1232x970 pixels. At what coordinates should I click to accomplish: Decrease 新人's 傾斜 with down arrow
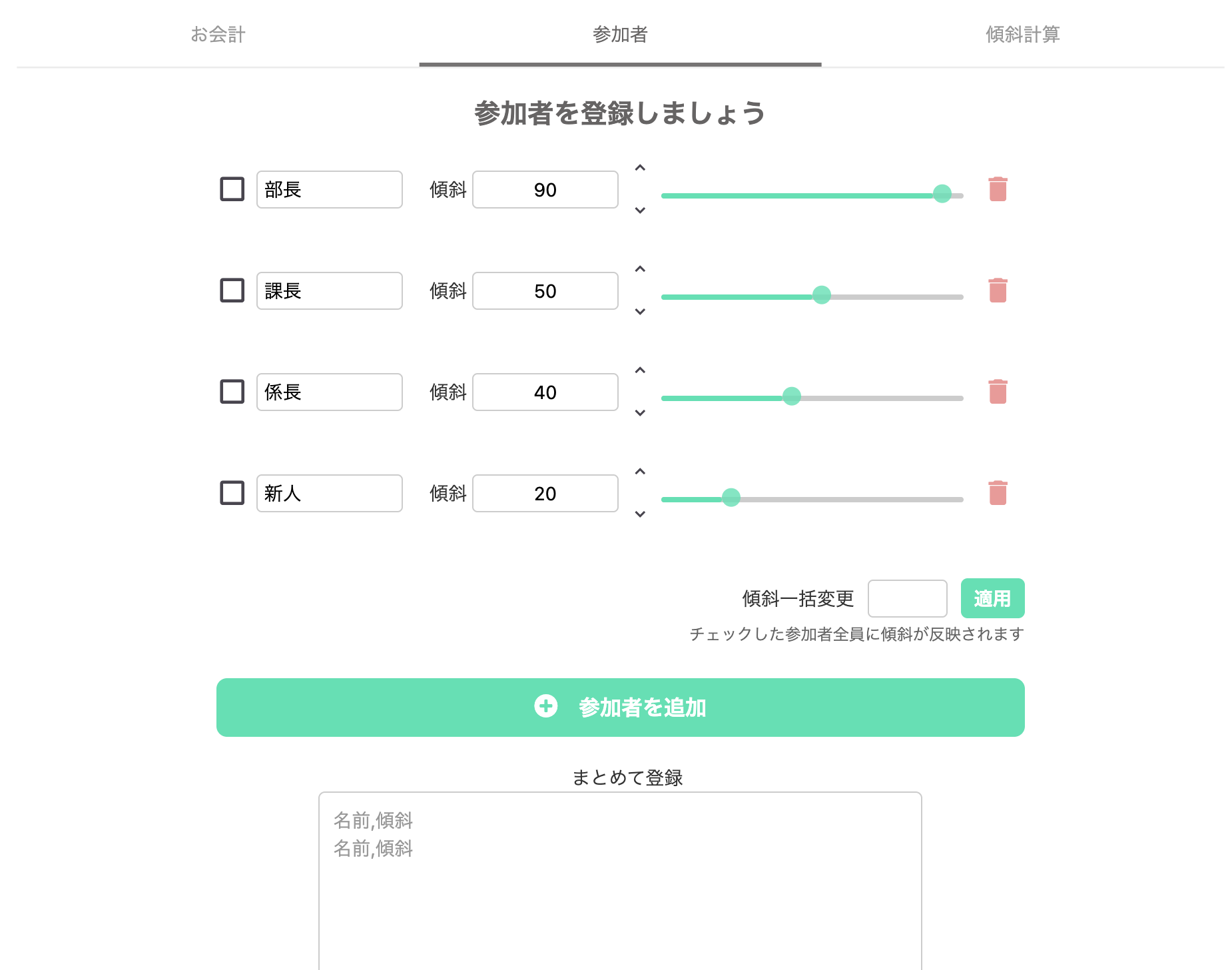click(x=640, y=514)
